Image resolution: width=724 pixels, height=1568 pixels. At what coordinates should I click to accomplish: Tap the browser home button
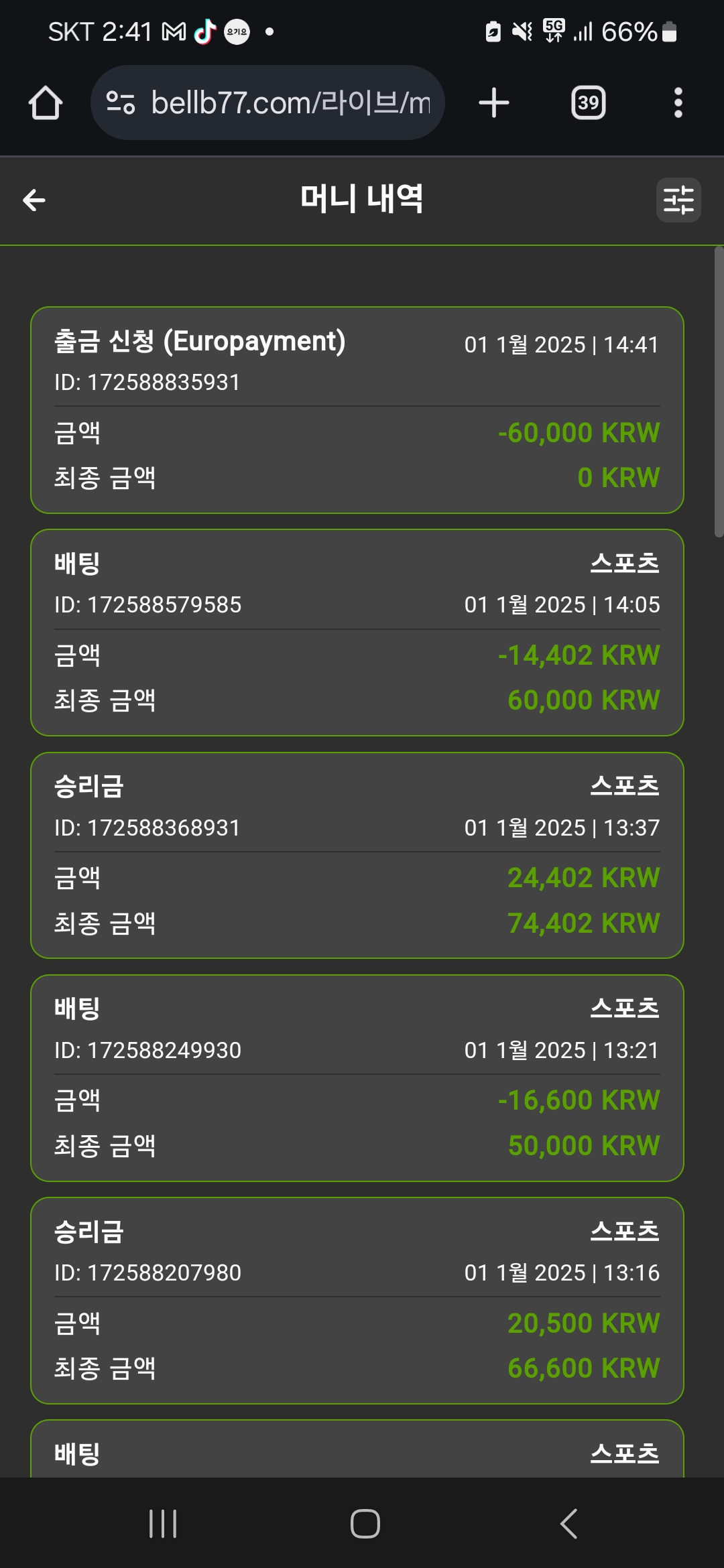click(x=46, y=103)
